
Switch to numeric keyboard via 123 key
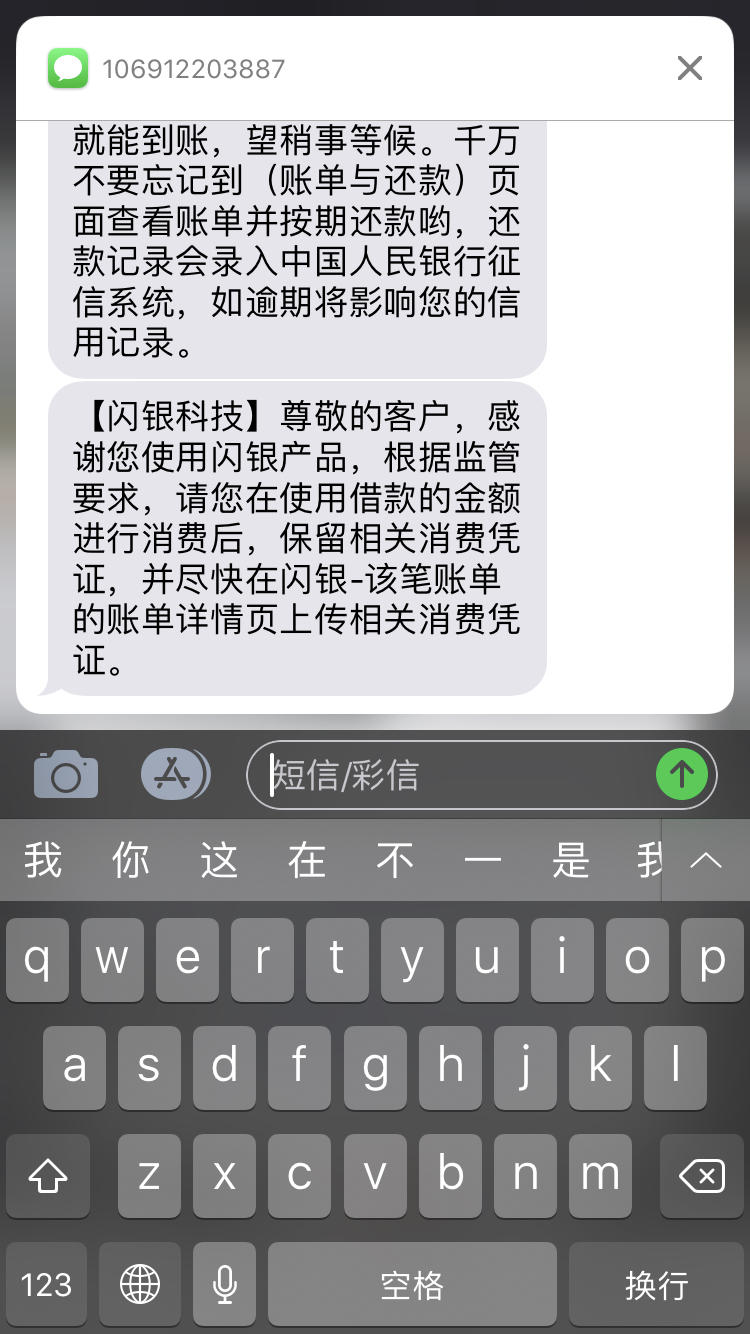point(46,1284)
